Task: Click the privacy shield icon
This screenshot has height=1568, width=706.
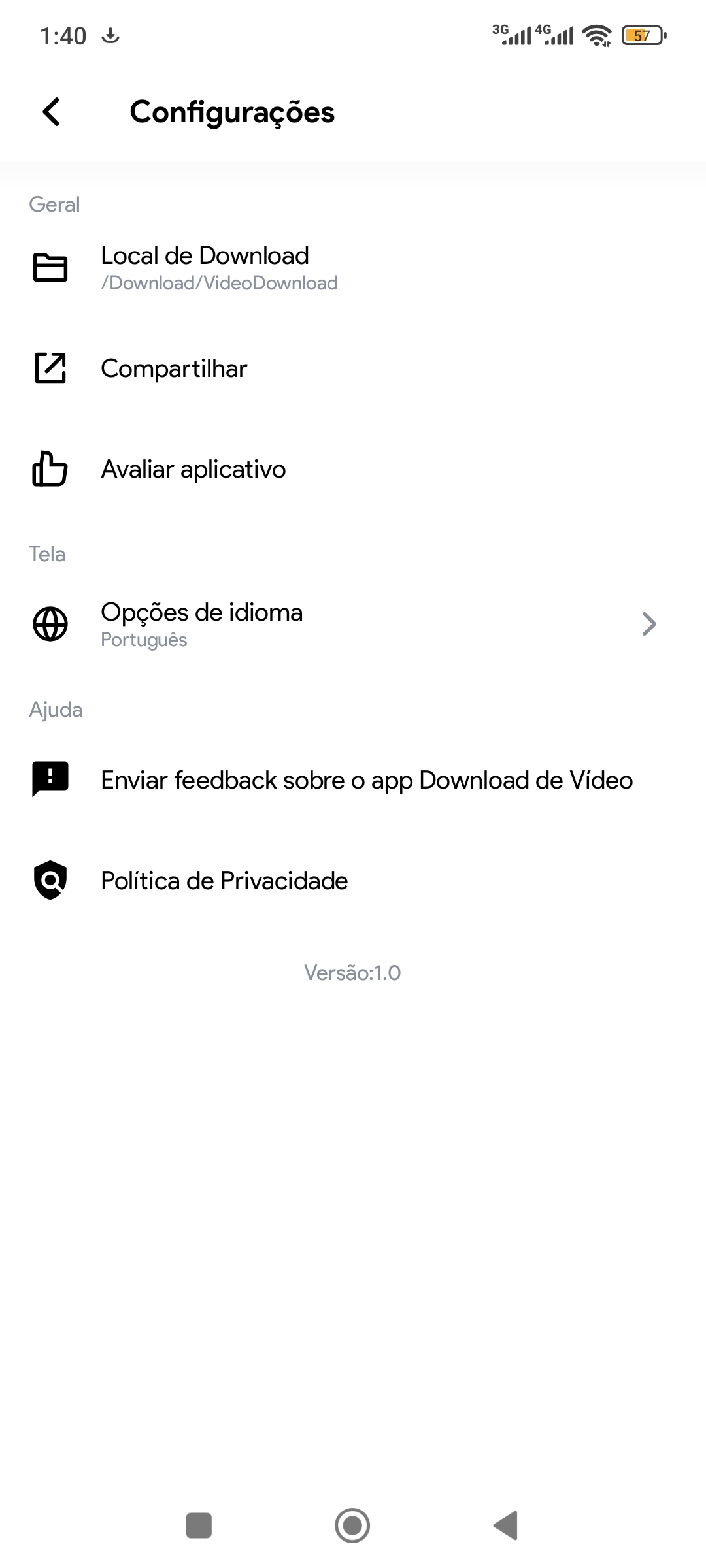Action: (x=50, y=880)
